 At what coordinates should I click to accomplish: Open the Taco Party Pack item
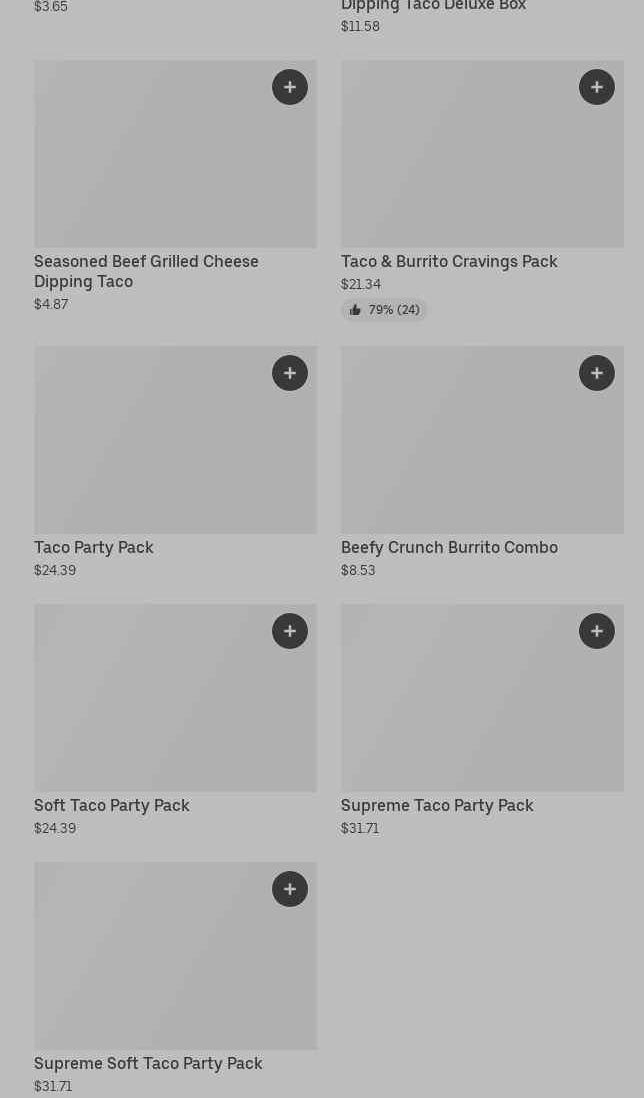94,547
